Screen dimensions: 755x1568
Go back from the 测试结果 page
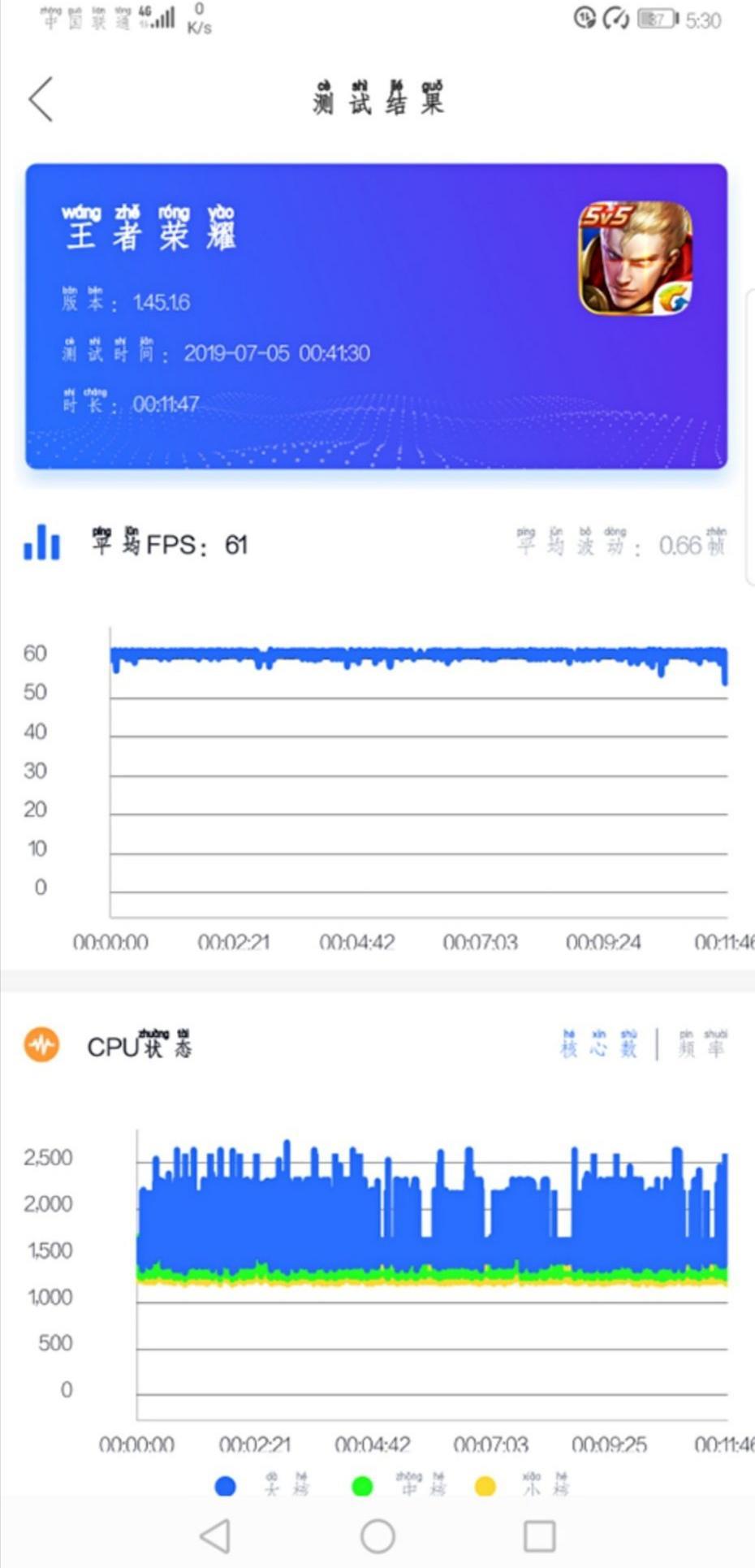(41, 100)
